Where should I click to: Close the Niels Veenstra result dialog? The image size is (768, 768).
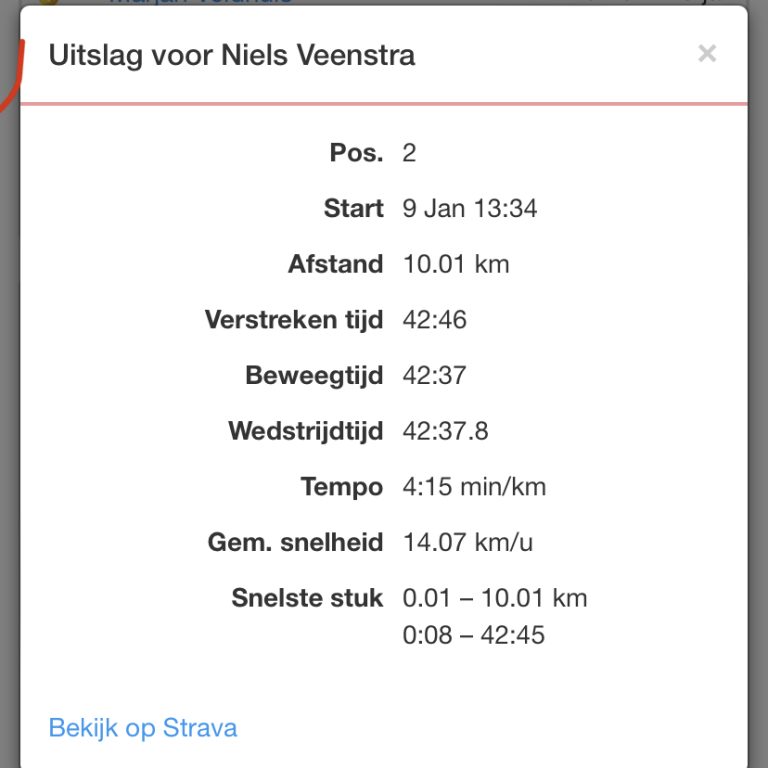pos(707,54)
